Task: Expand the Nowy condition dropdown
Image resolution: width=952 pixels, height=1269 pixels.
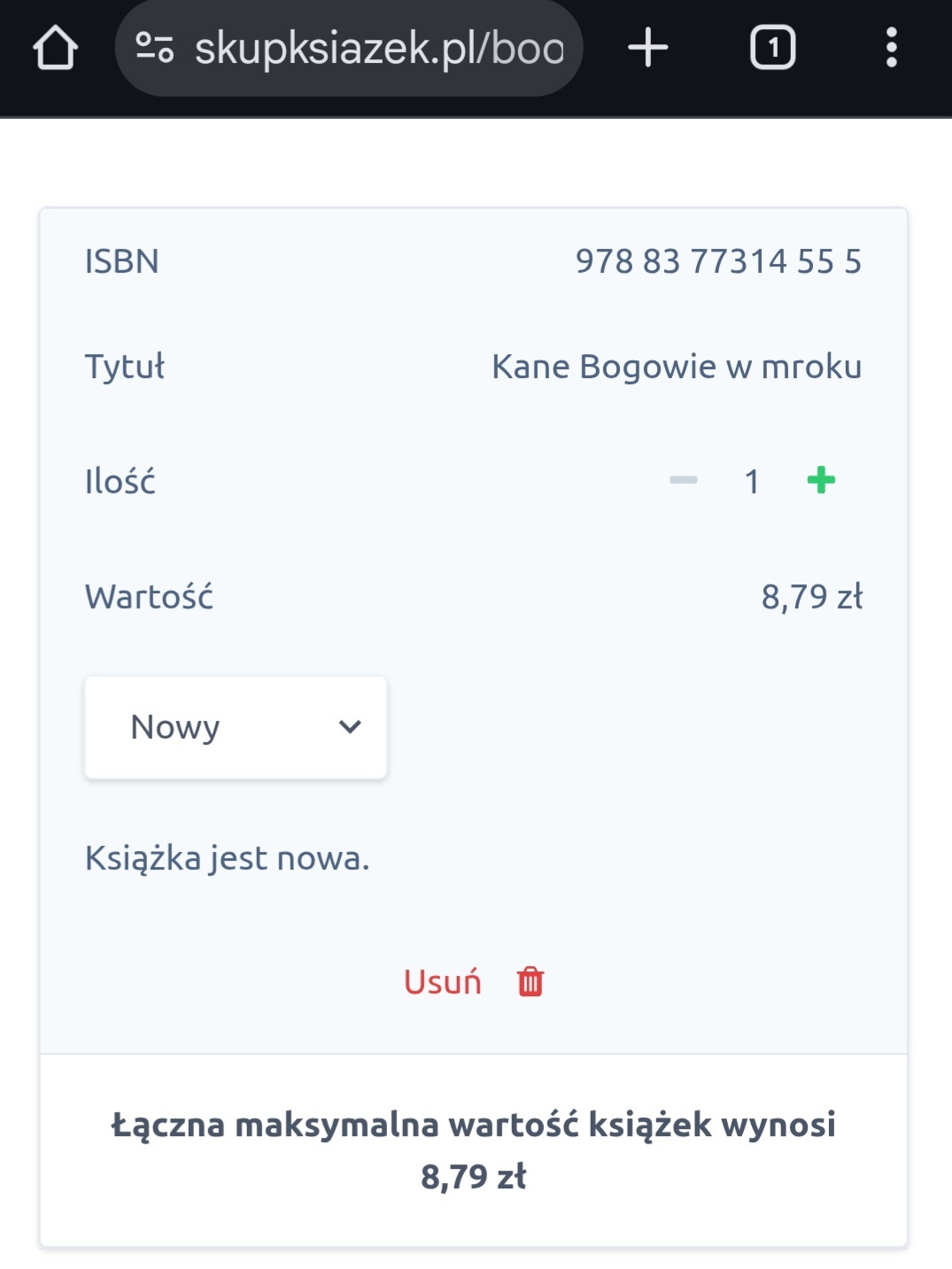Action: 236,728
